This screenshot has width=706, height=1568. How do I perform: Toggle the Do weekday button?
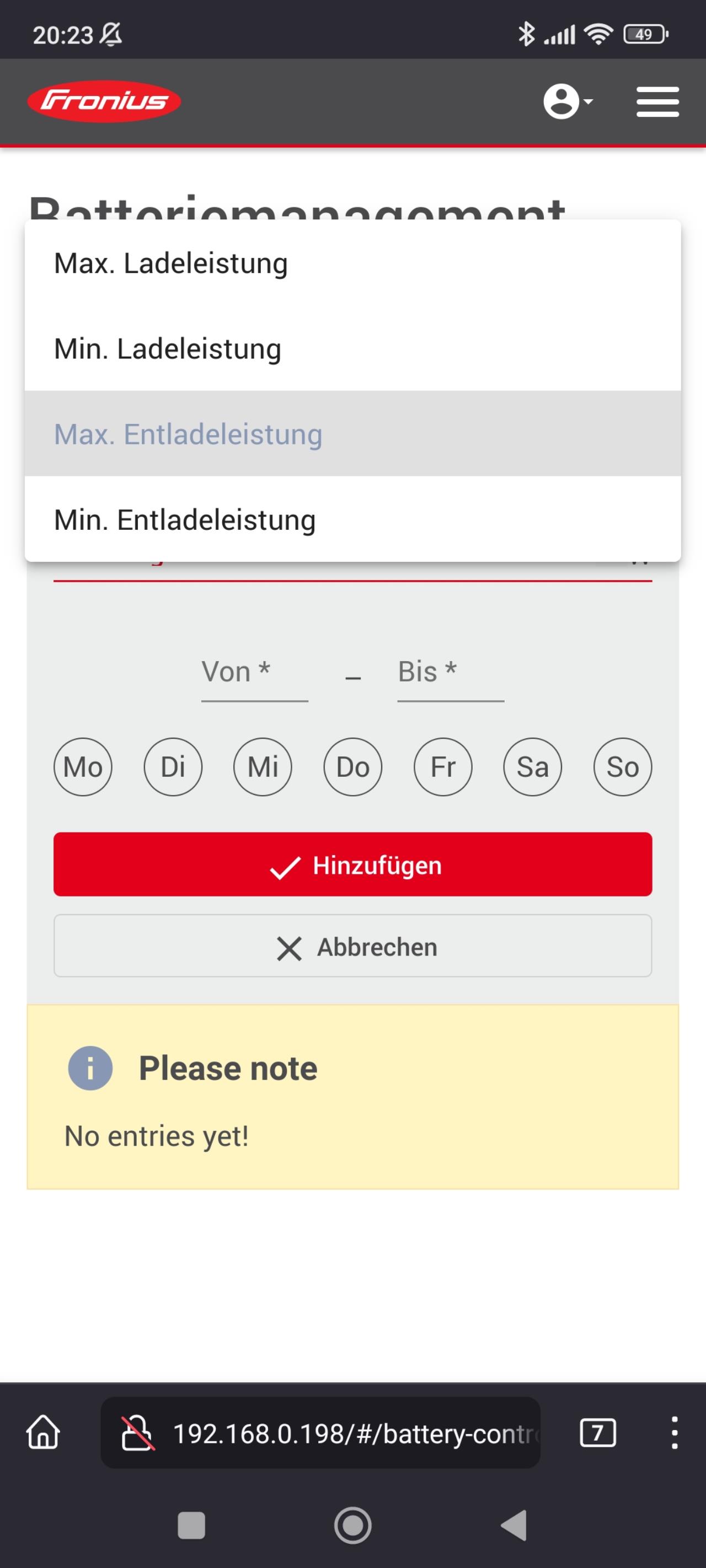[352, 767]
